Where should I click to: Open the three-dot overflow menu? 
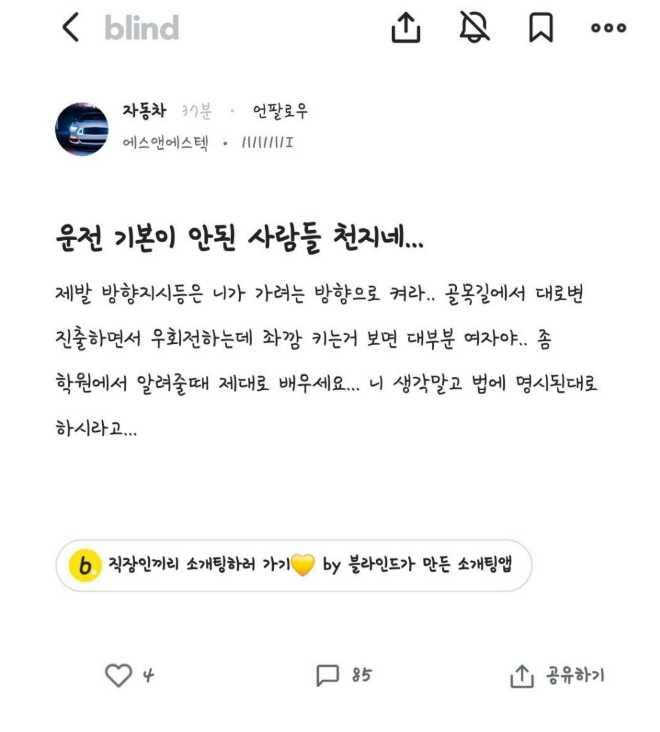tap(608, 29)
